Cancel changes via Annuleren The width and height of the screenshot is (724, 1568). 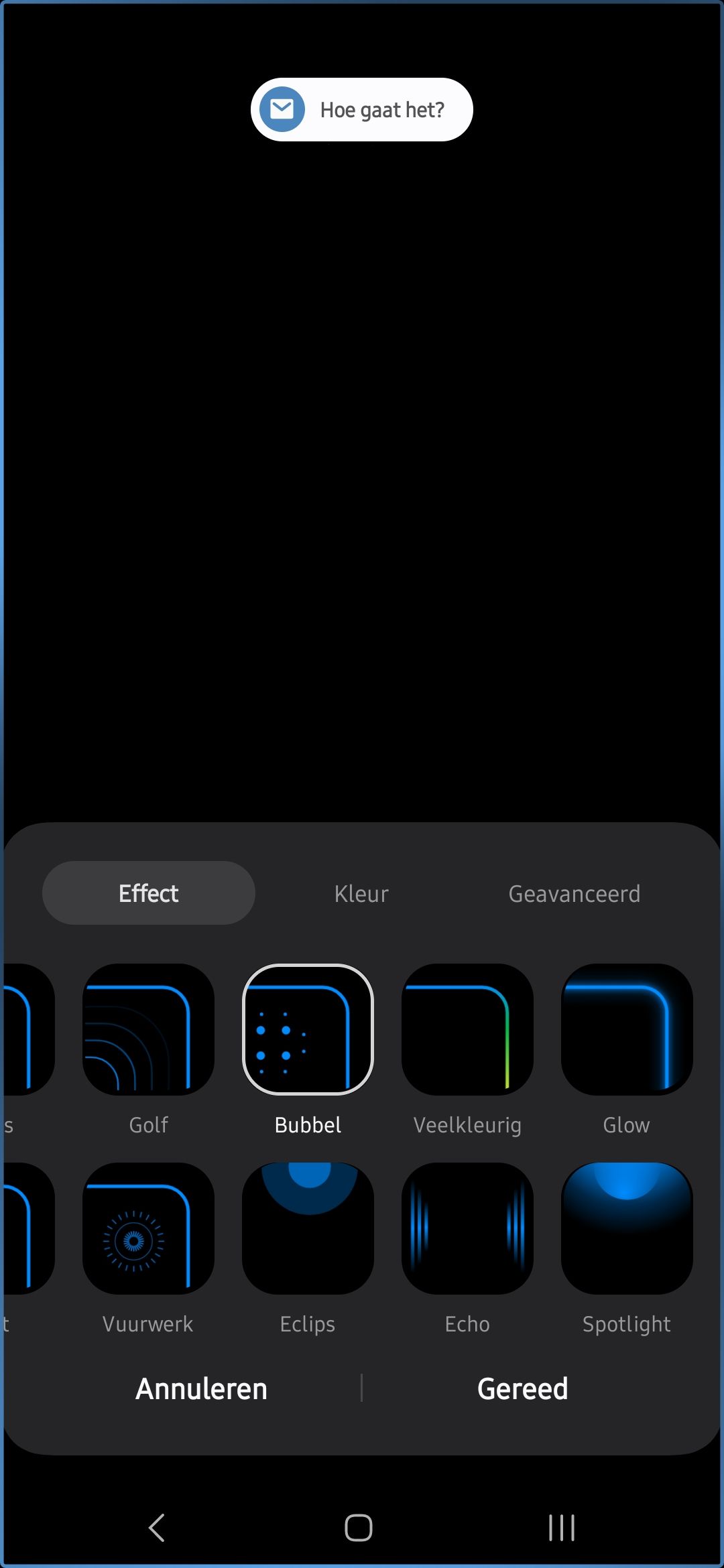[200, 1388]
